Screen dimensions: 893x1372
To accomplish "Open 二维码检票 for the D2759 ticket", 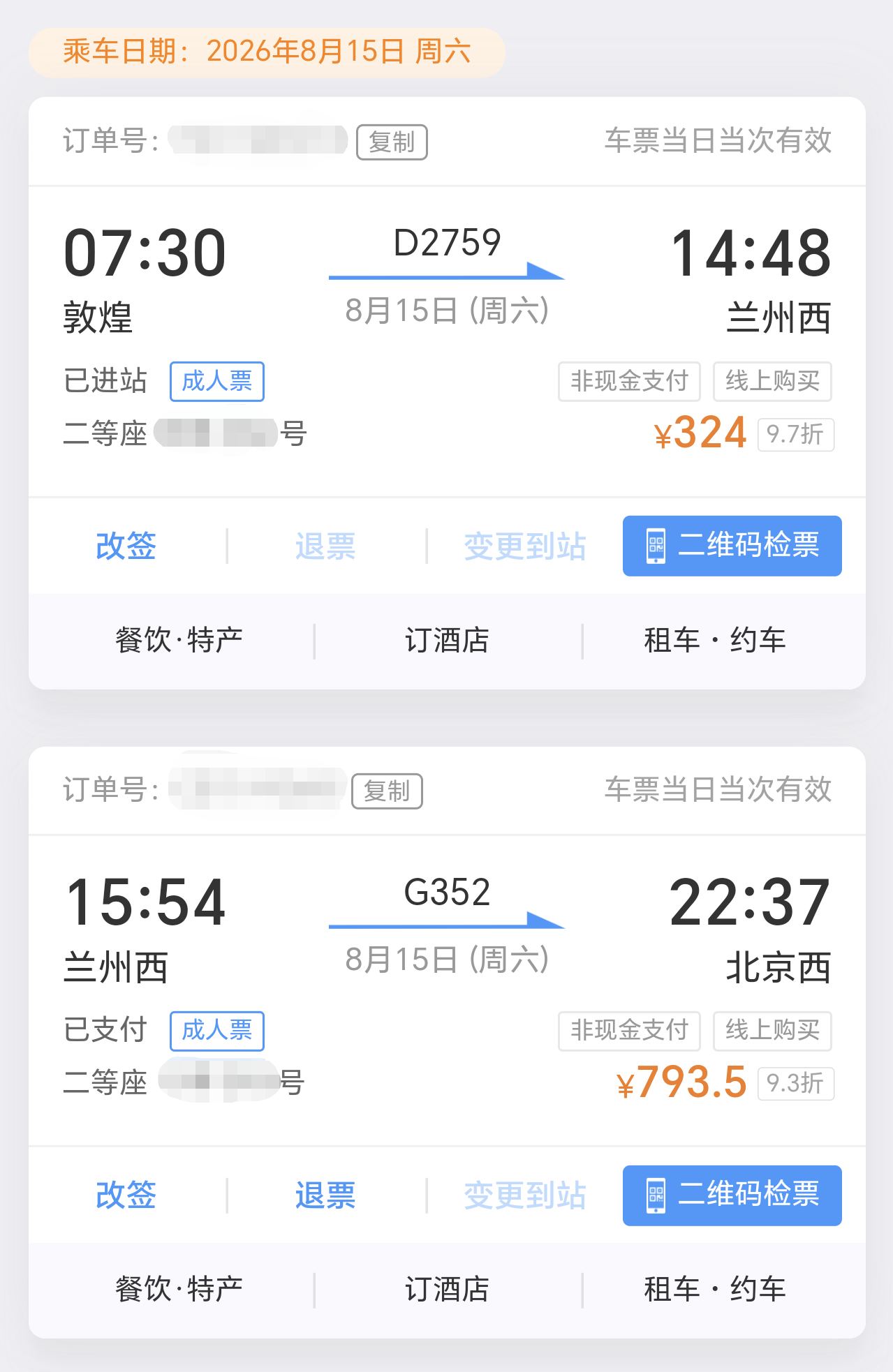I will [x=732, y=546].
